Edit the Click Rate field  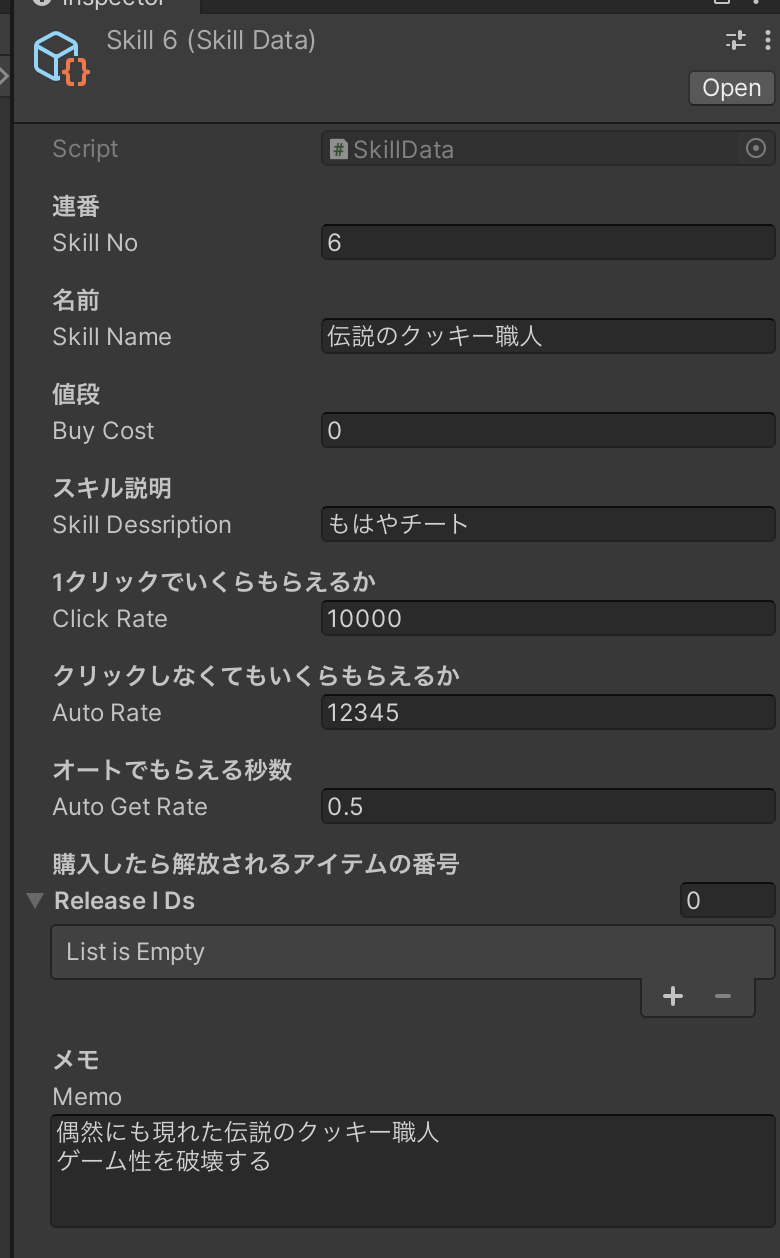547,619
